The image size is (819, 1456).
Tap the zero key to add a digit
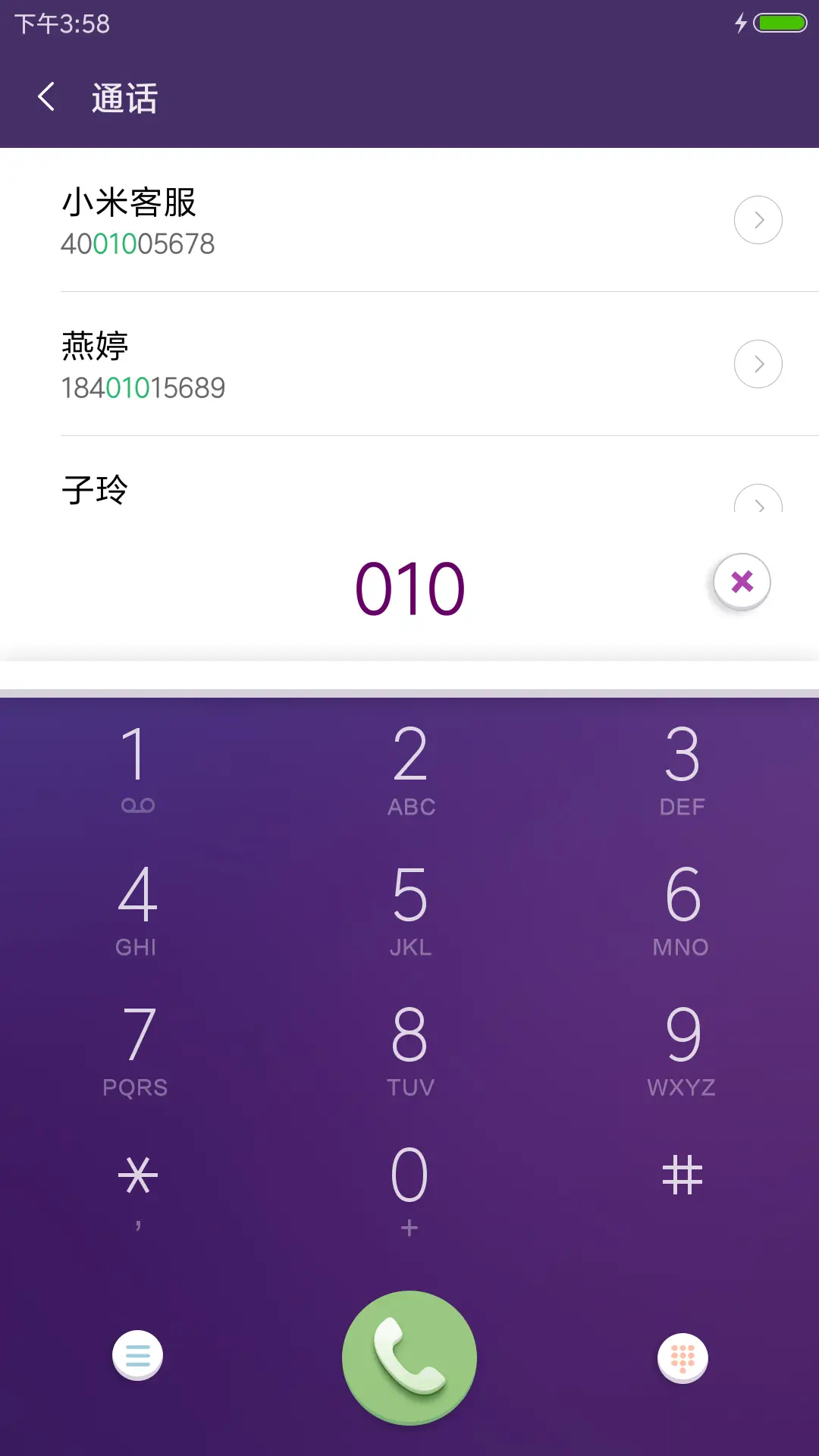click(409, 1175)
